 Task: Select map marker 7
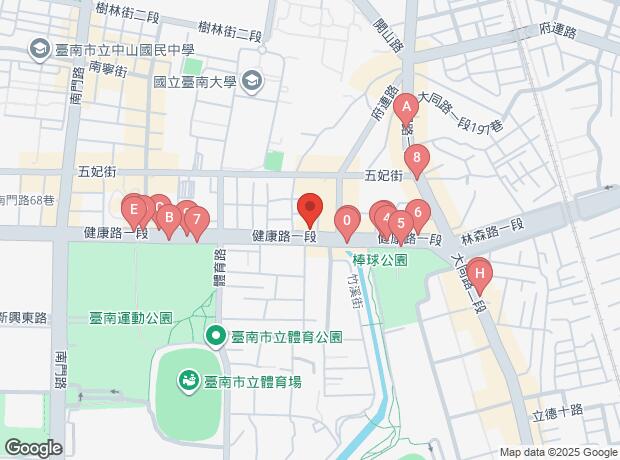(x=197, y=223)
